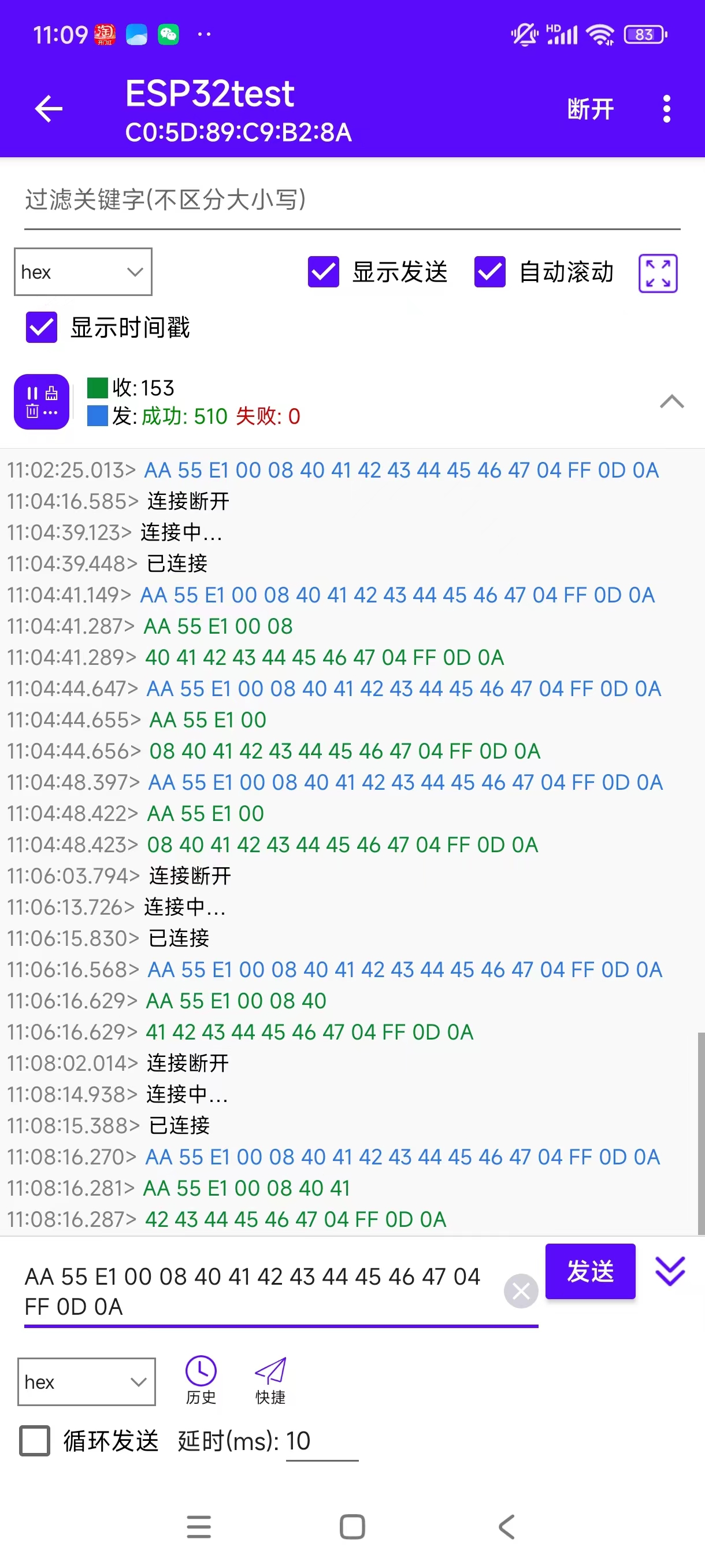Image resolution: width=705 pixels, height=1568 pixels.
Task: Open the purple pause and clear log tools button
Action: coord(42,402)
